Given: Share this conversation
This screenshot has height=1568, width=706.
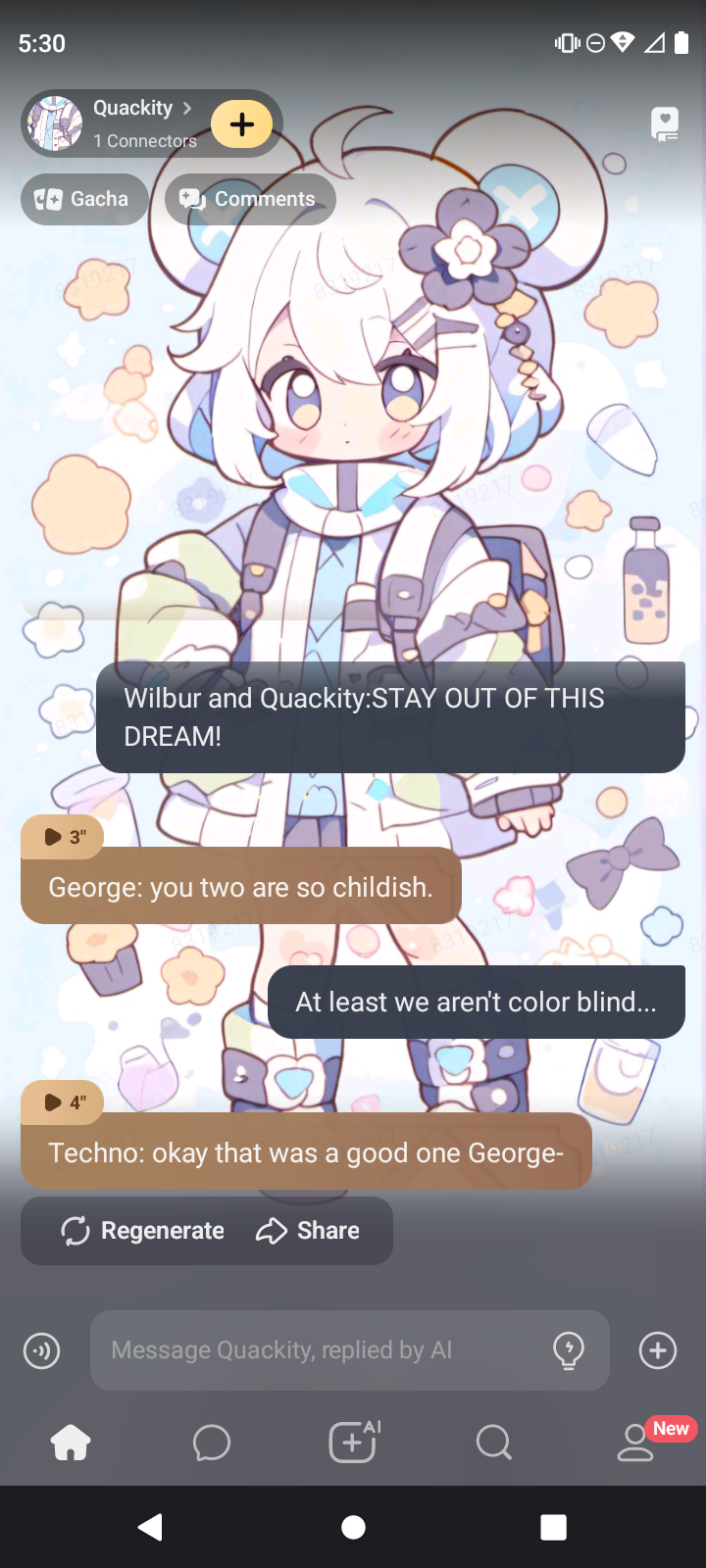Looking at the screenshot, I should 308,1231.
